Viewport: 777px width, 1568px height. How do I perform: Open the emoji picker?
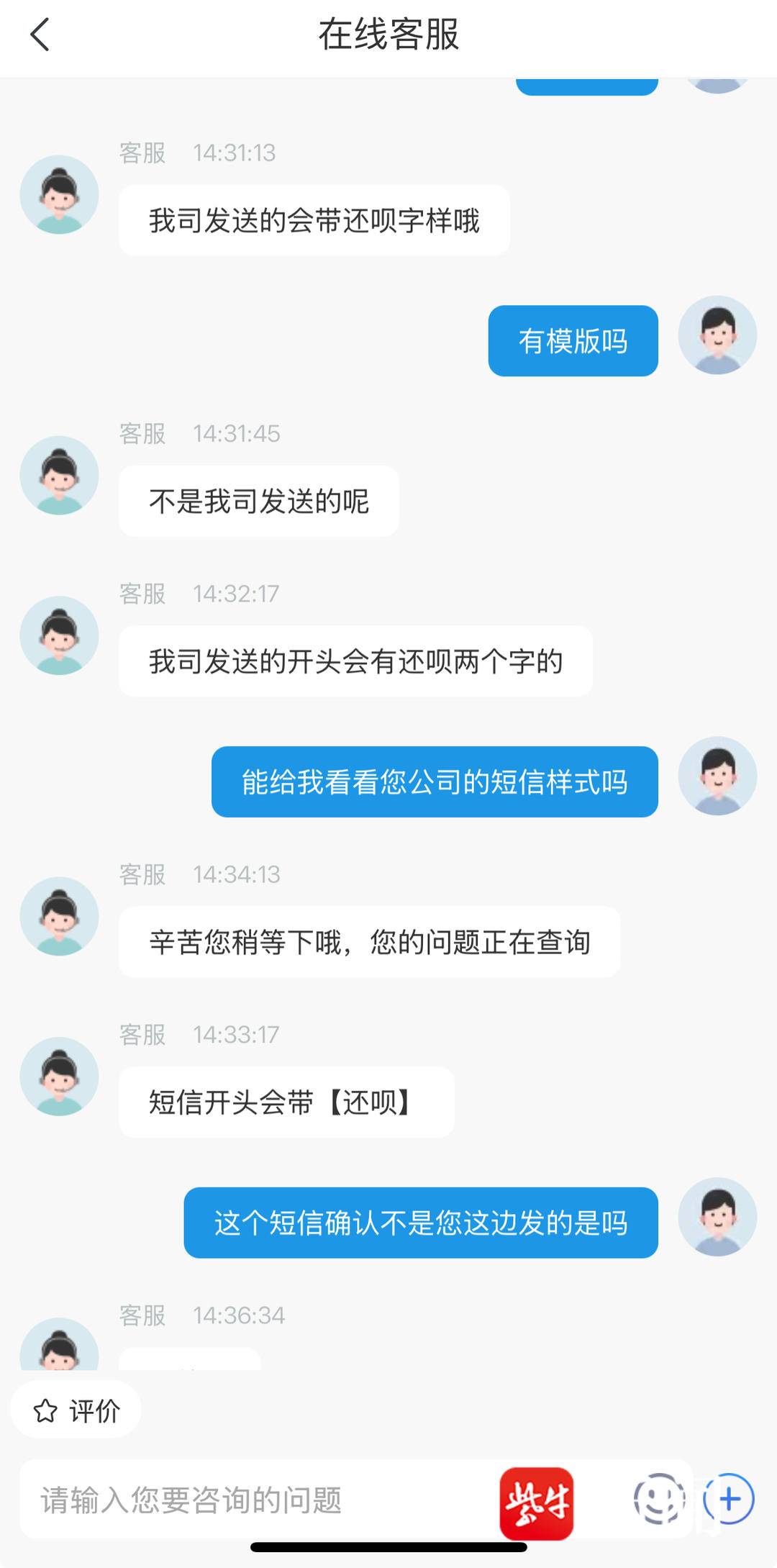pos(658,1499)
